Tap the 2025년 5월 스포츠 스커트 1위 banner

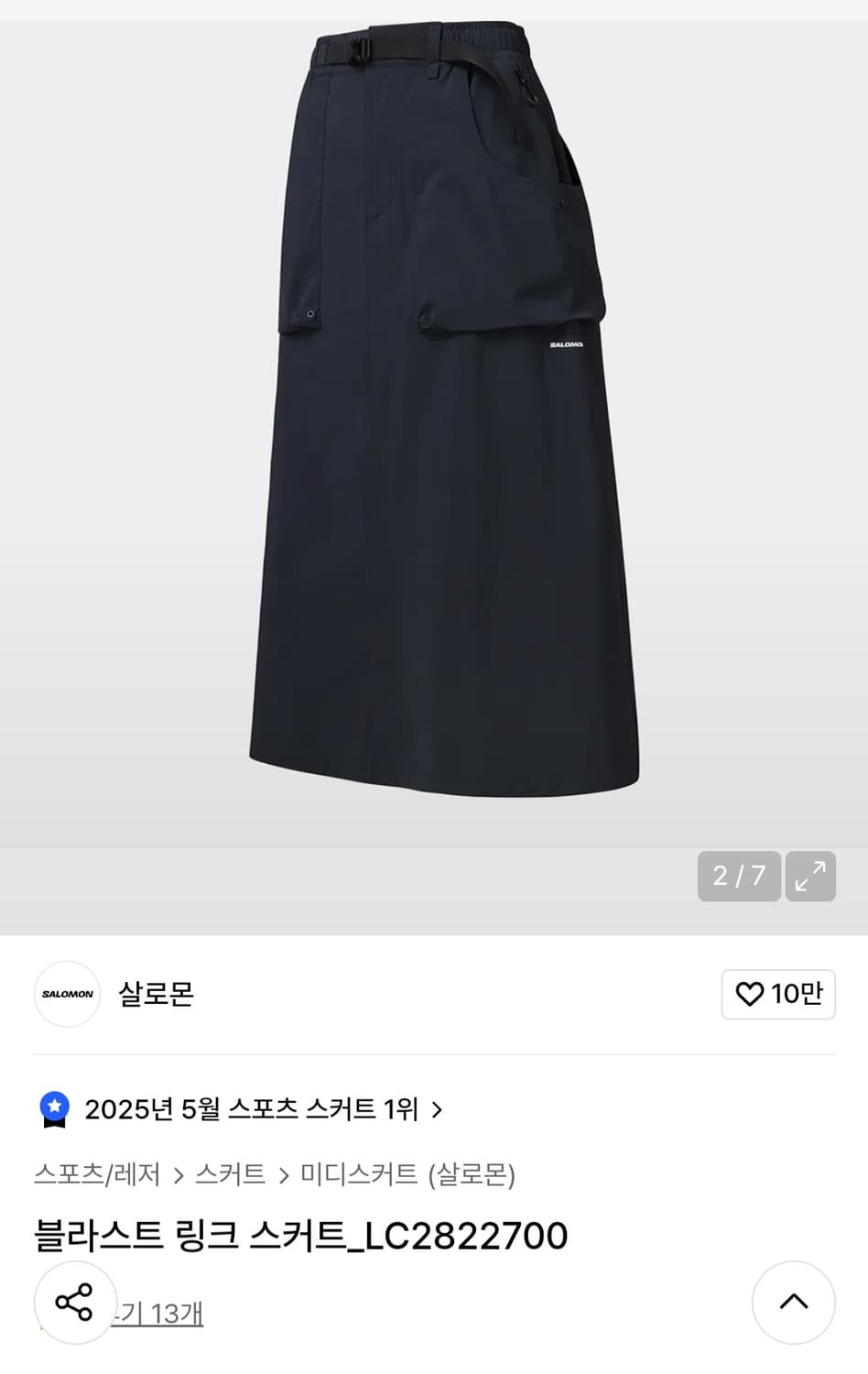(x=250, y=1109)
